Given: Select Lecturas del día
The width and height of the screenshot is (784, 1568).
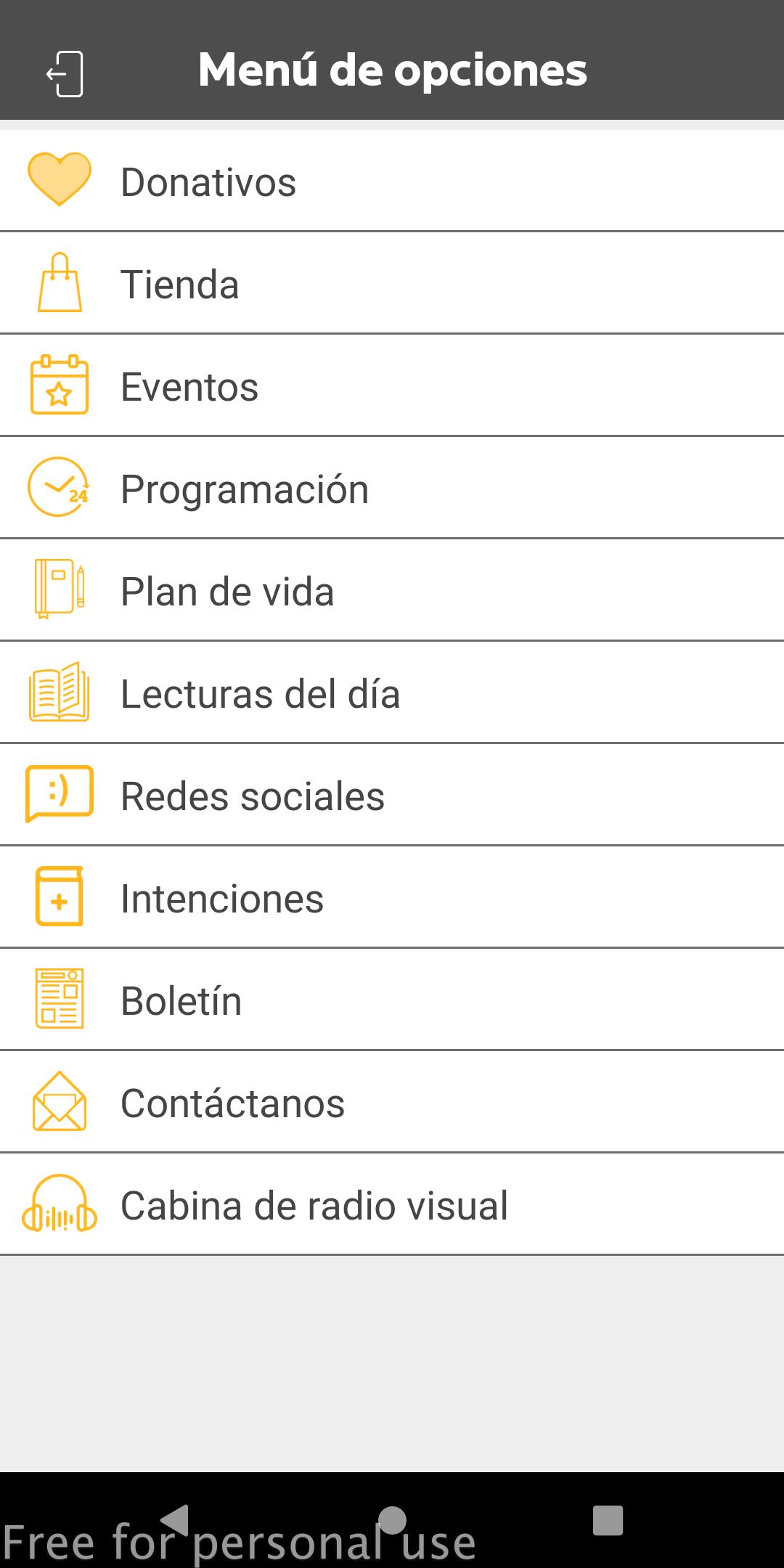Looking at the screenshot, I should point(392,693).
